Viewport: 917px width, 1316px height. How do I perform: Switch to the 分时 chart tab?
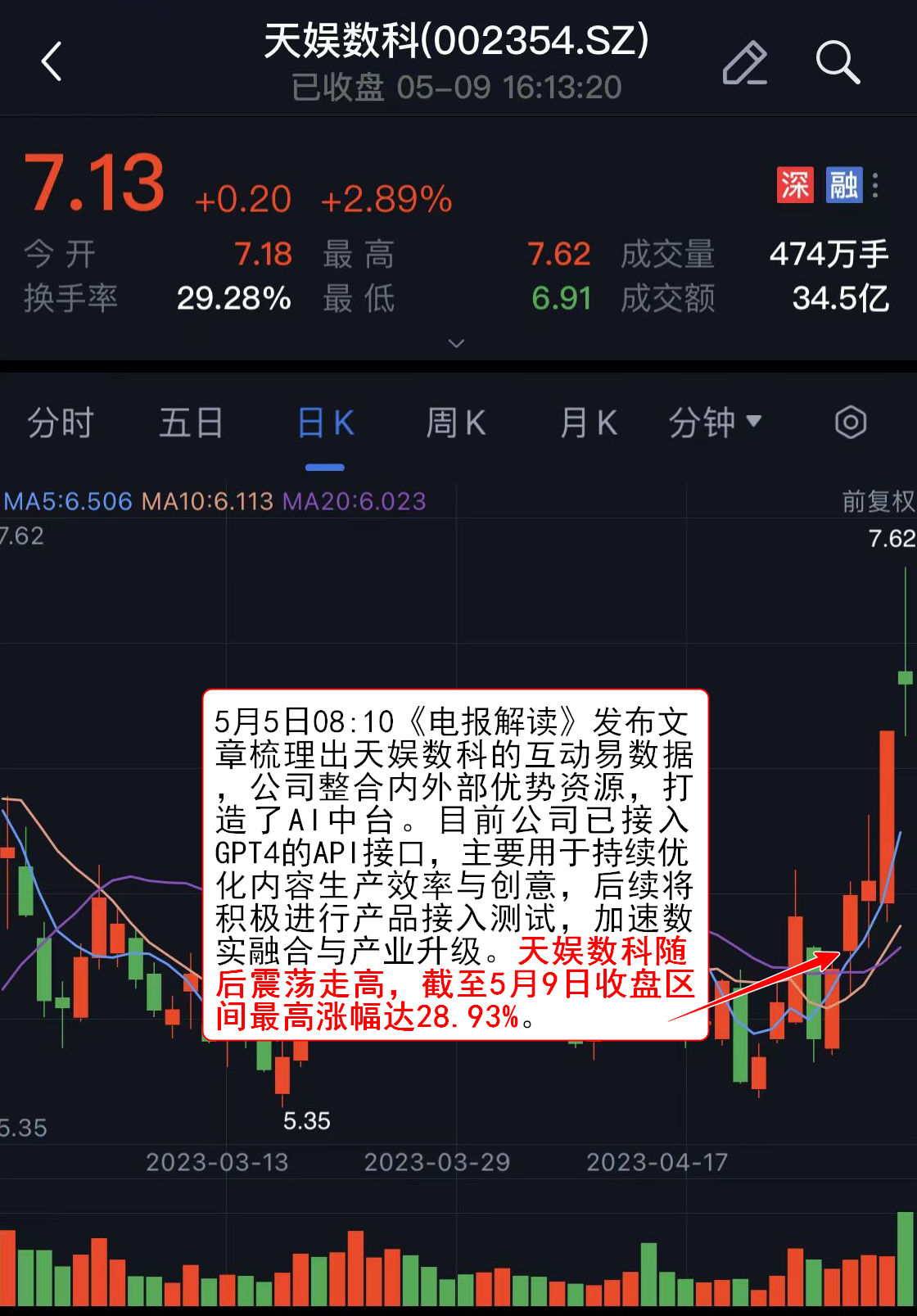pyautogui.click(x=61, y=423)
